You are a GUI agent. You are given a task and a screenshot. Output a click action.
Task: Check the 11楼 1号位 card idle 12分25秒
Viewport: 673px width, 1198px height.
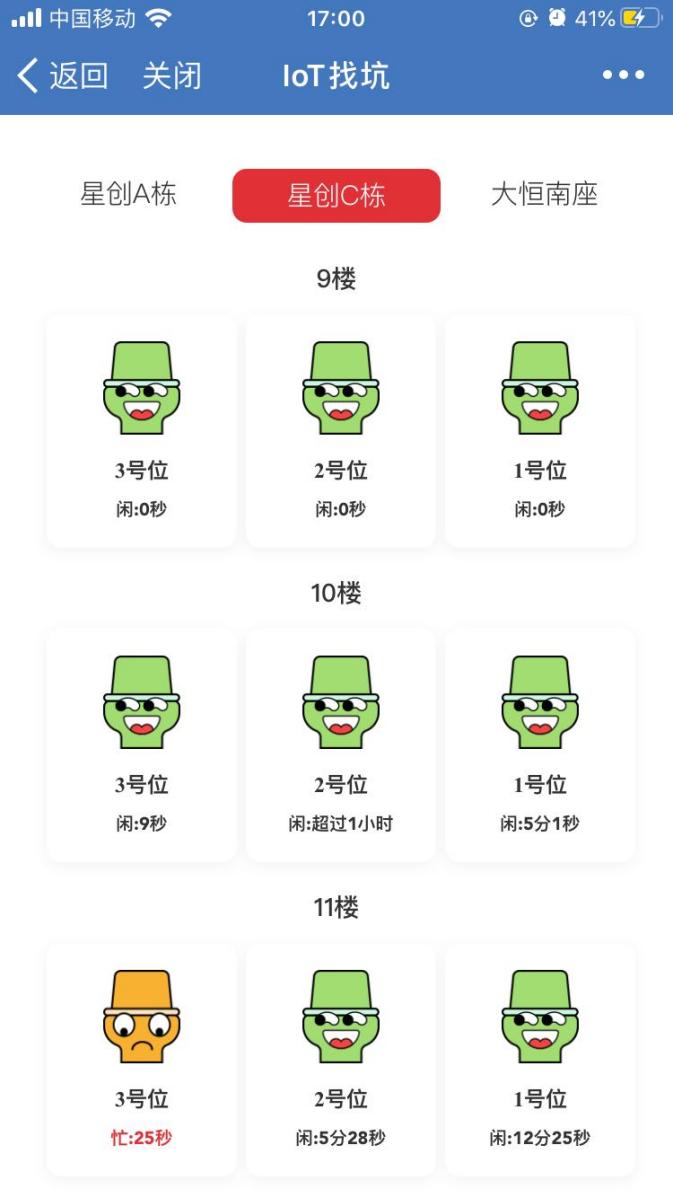[540, 1059]
